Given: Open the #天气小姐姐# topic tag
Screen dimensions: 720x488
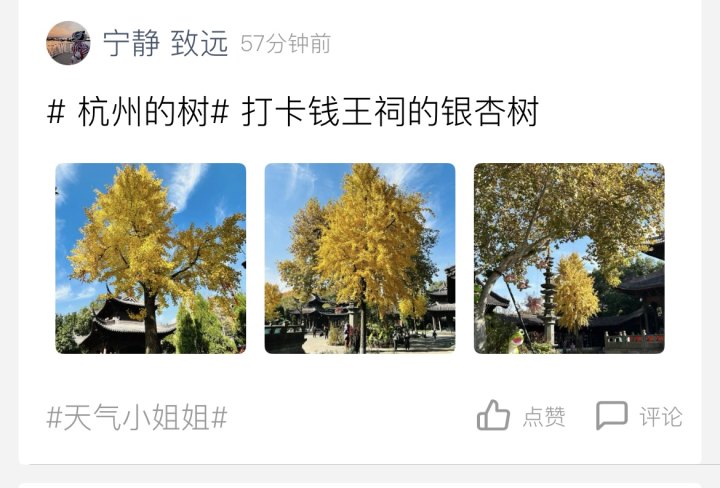Looking at the screenshot, I should tap(137, 417).
